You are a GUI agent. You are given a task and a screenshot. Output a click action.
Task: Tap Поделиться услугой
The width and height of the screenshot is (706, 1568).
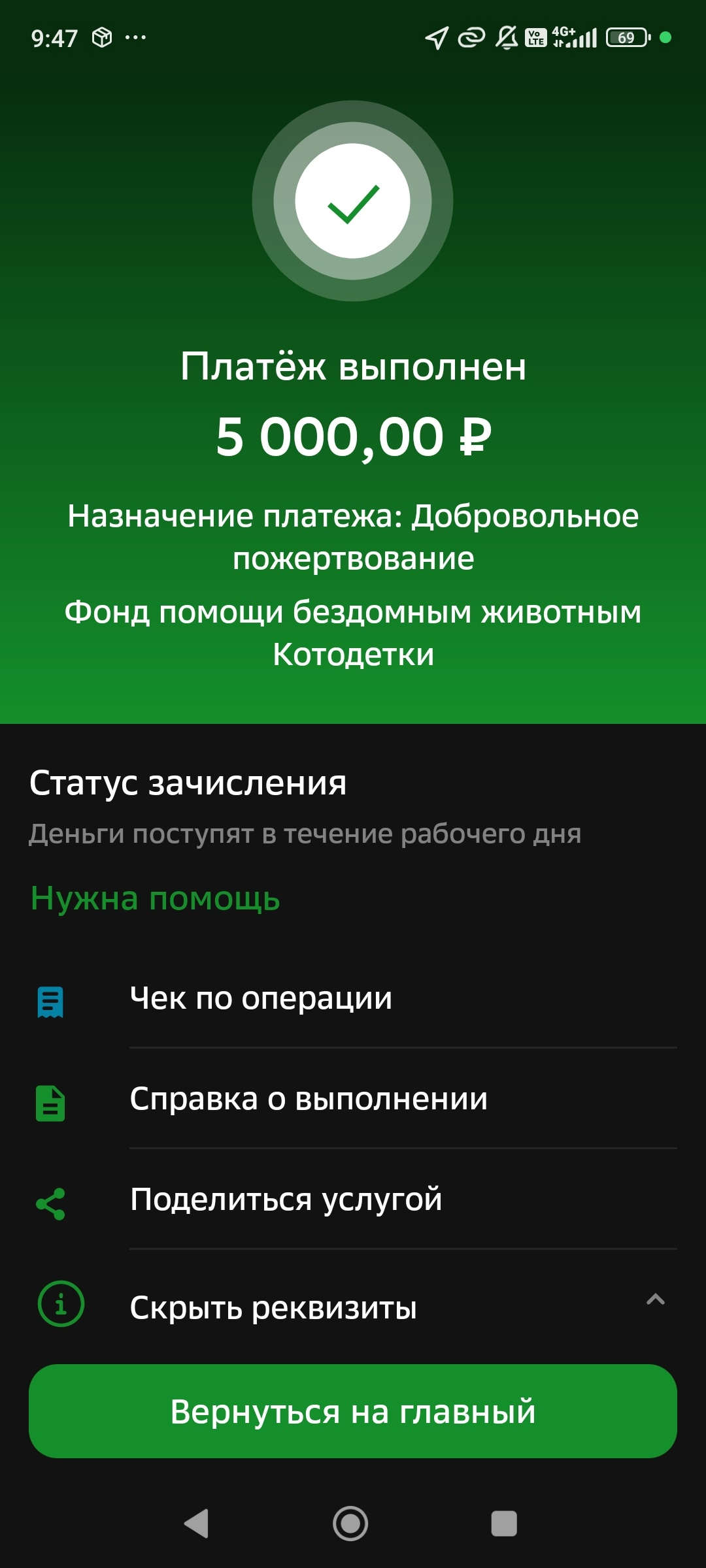coord(353,1200)
